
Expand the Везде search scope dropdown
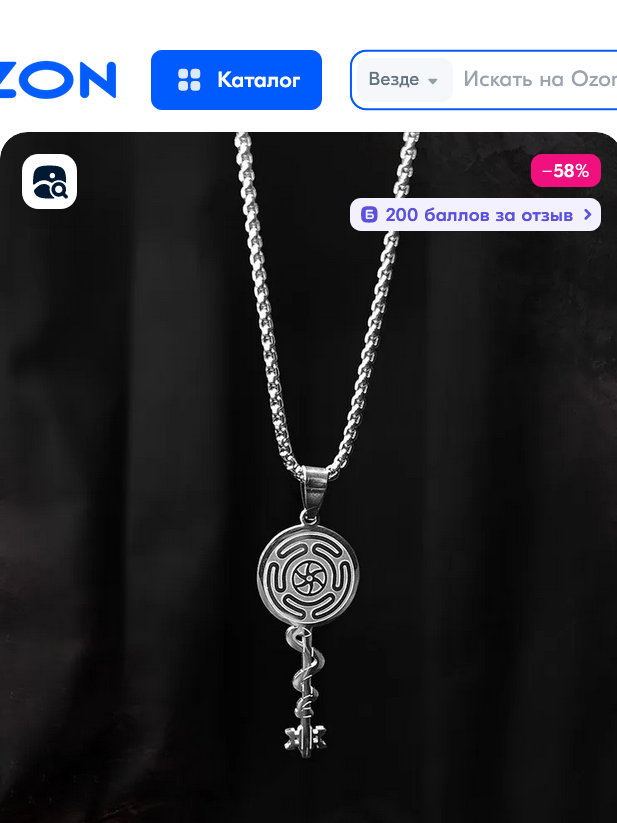[x=403, y=80]
